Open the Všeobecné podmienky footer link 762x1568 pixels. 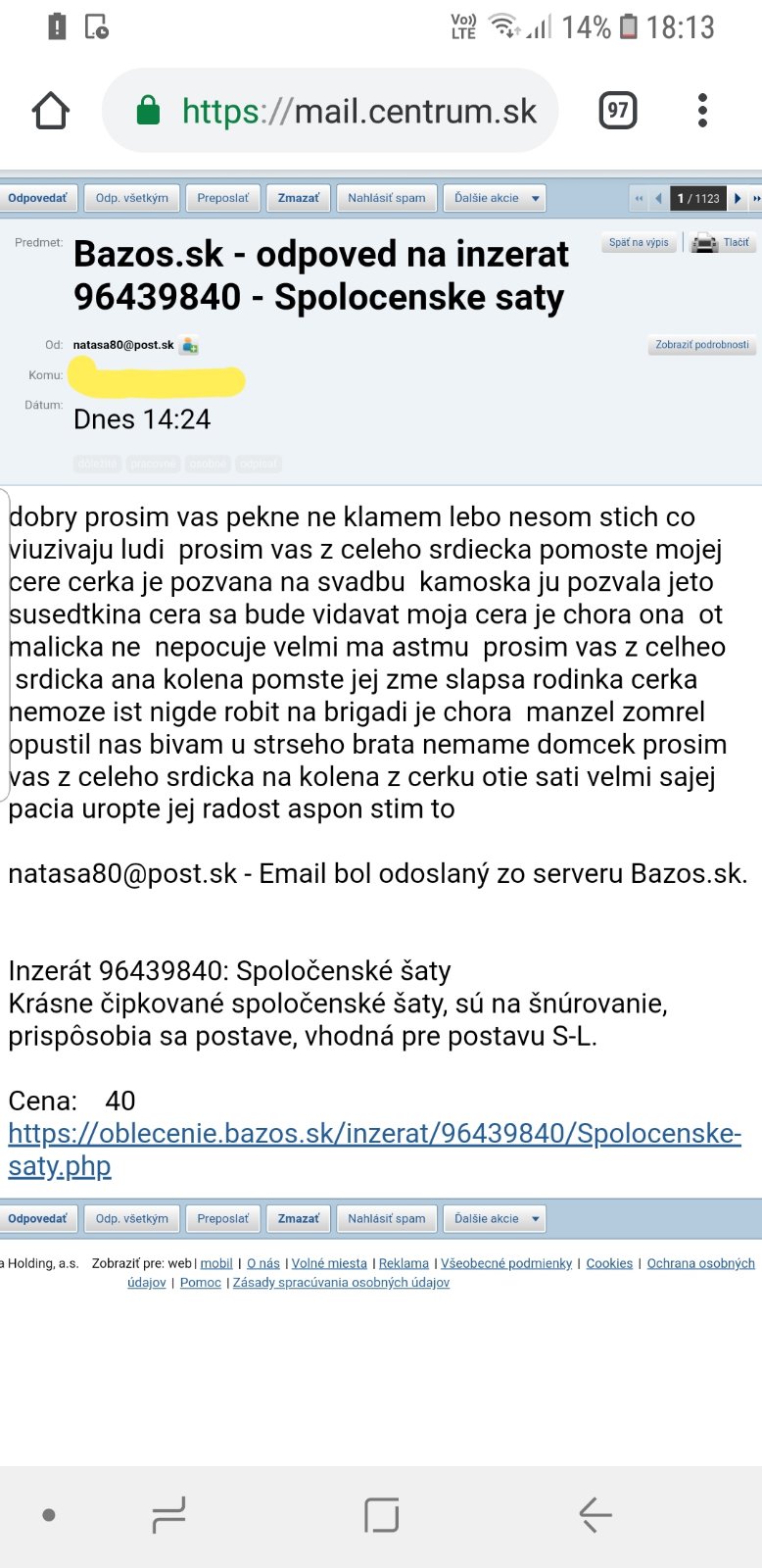[x=505, y=1263]
